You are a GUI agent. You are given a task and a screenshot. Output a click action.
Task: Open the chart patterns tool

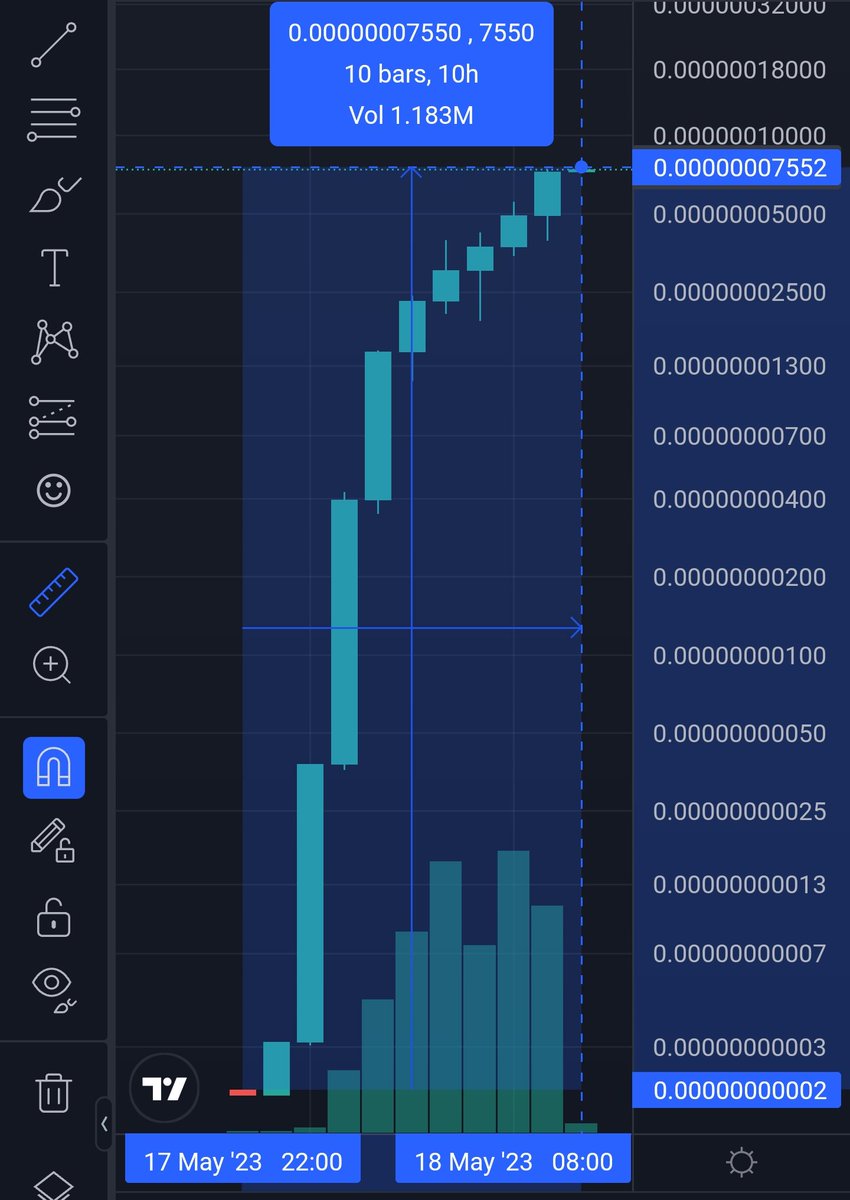point(53,342)
